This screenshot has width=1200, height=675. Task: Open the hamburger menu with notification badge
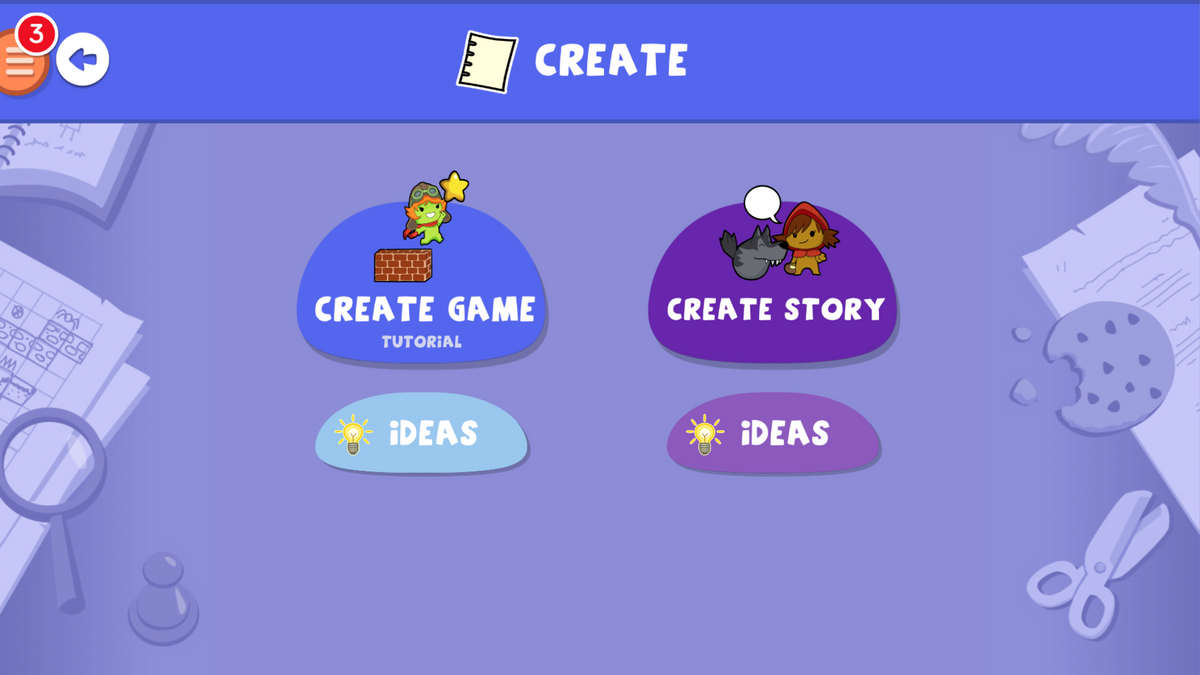pyautogui.click(x=20, y=64)
